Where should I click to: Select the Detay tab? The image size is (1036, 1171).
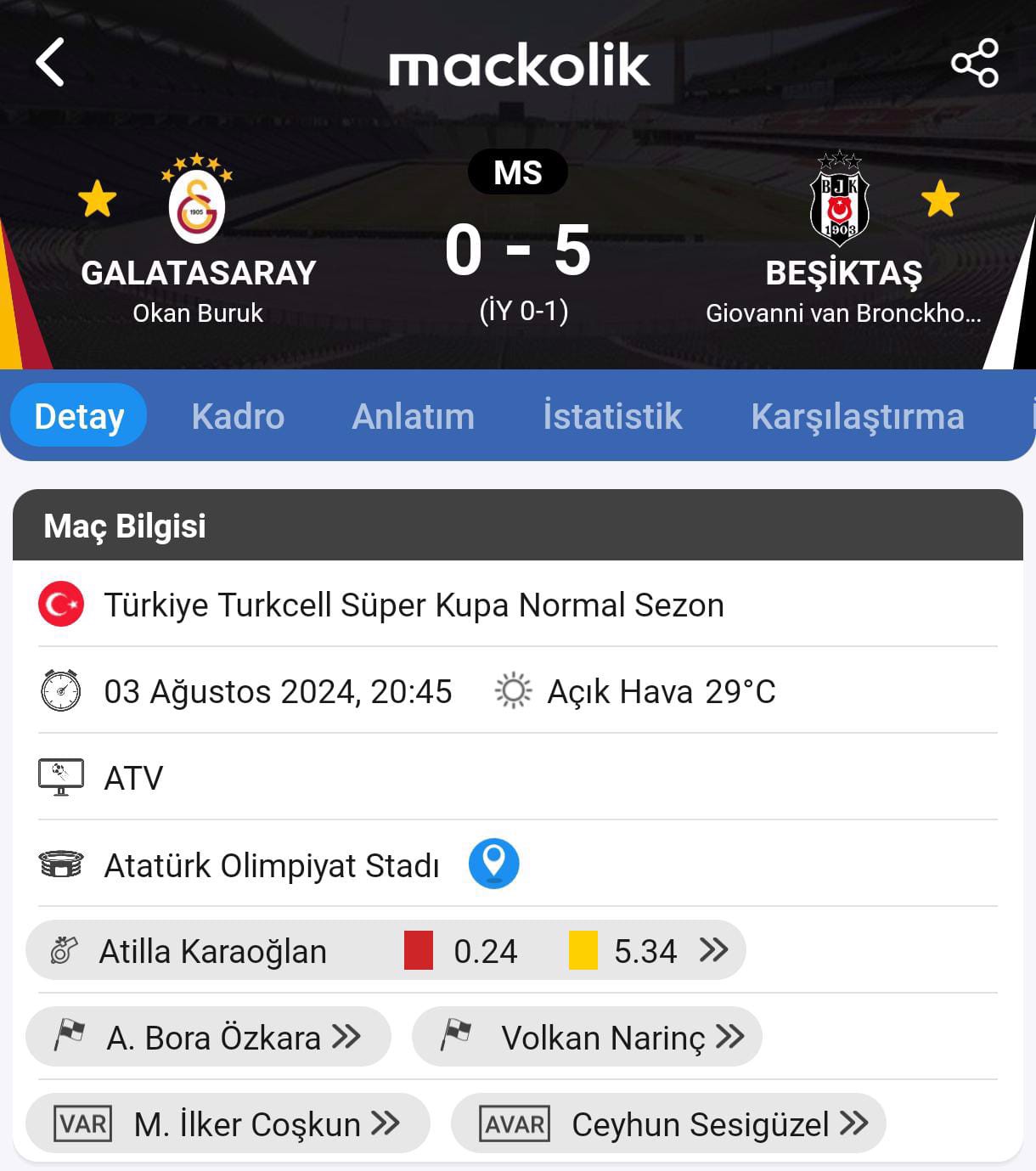pos(79,416)
